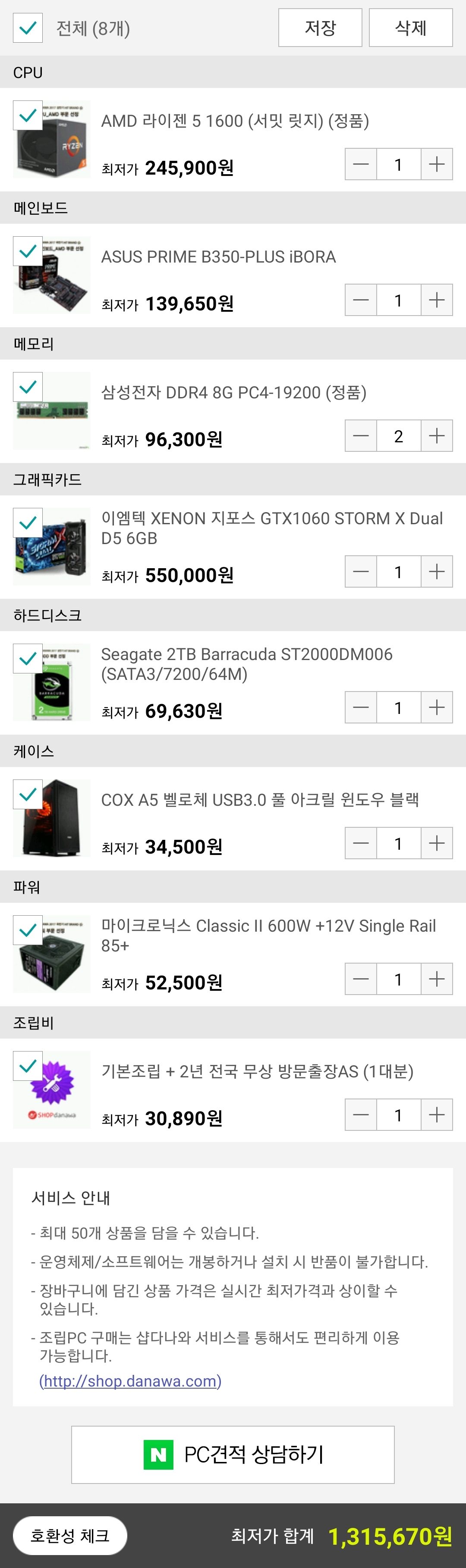The image size is (466, 1568).
Task: Uncheck the 기본조립 assembly fee item
Action: click(28, 1066)
